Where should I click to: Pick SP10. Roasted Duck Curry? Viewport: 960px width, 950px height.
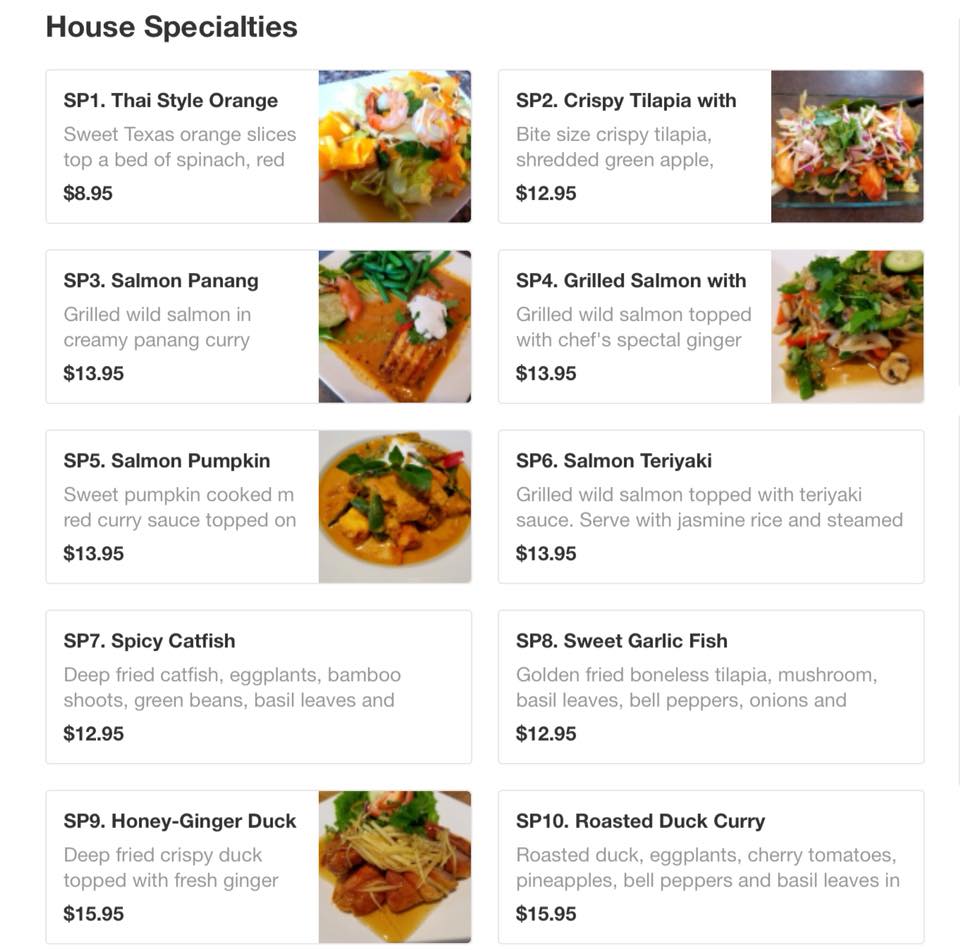710,866
